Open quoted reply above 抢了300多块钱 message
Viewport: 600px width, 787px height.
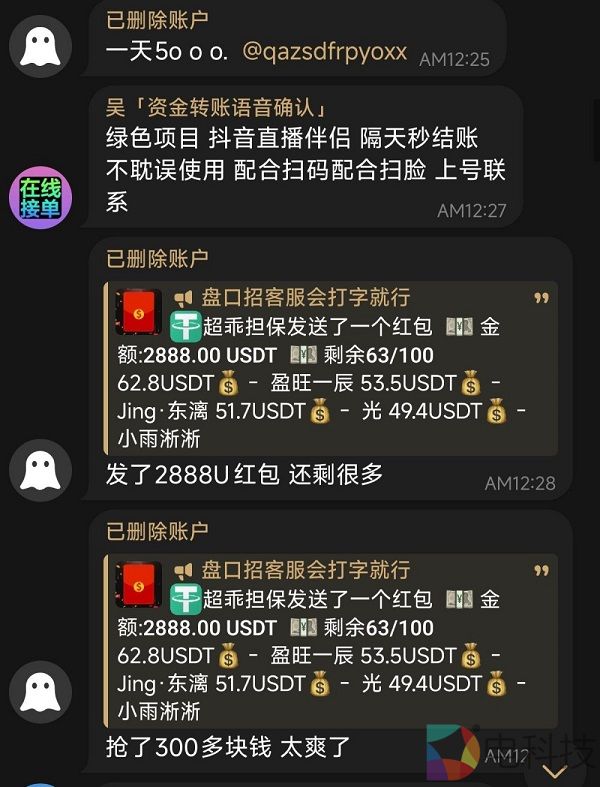tap(330, 640)
